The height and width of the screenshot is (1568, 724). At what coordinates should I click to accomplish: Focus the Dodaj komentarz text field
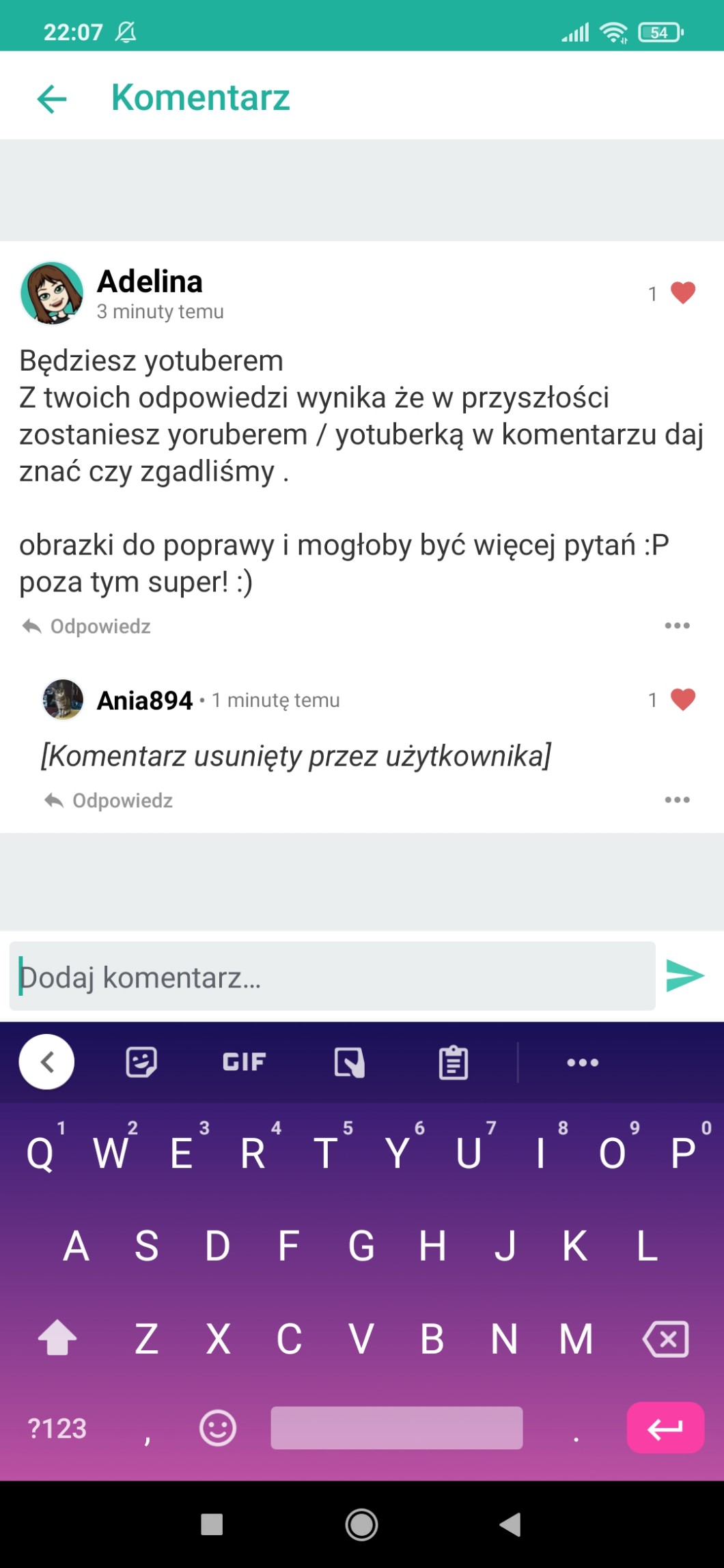tap(332, 977)
